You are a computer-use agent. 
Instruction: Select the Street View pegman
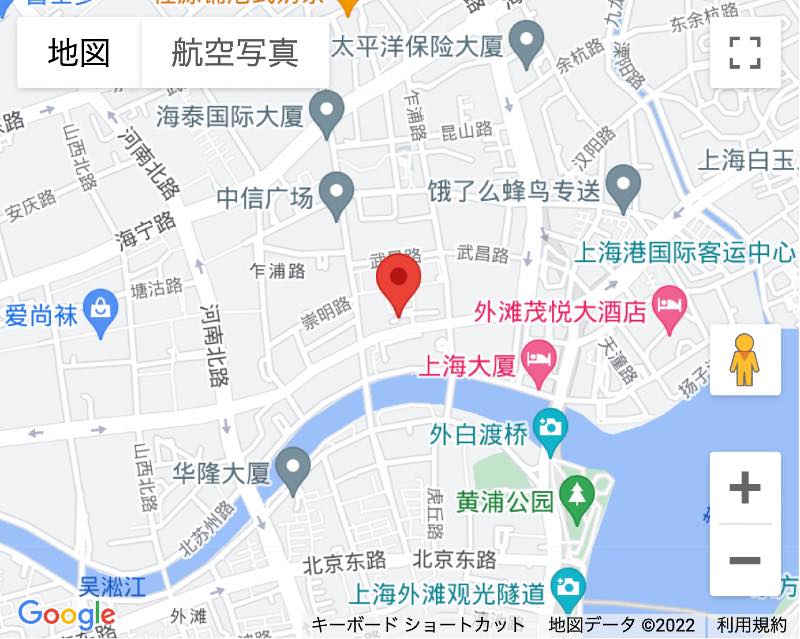pyautogui.click(x=745, y=360)
